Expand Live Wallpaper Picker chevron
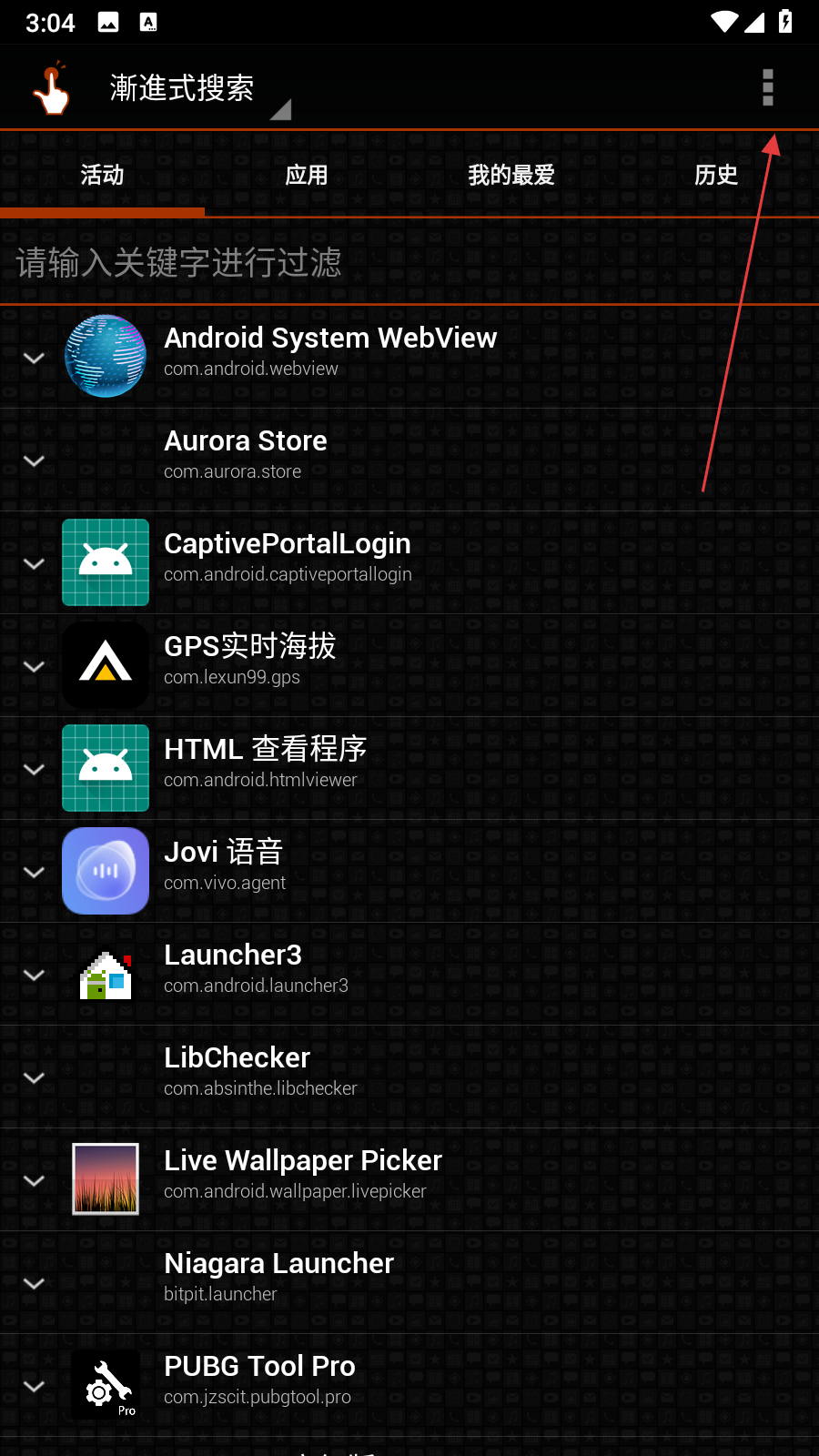This screenshot has width=819, height=1456. (x=34, y=1180)
